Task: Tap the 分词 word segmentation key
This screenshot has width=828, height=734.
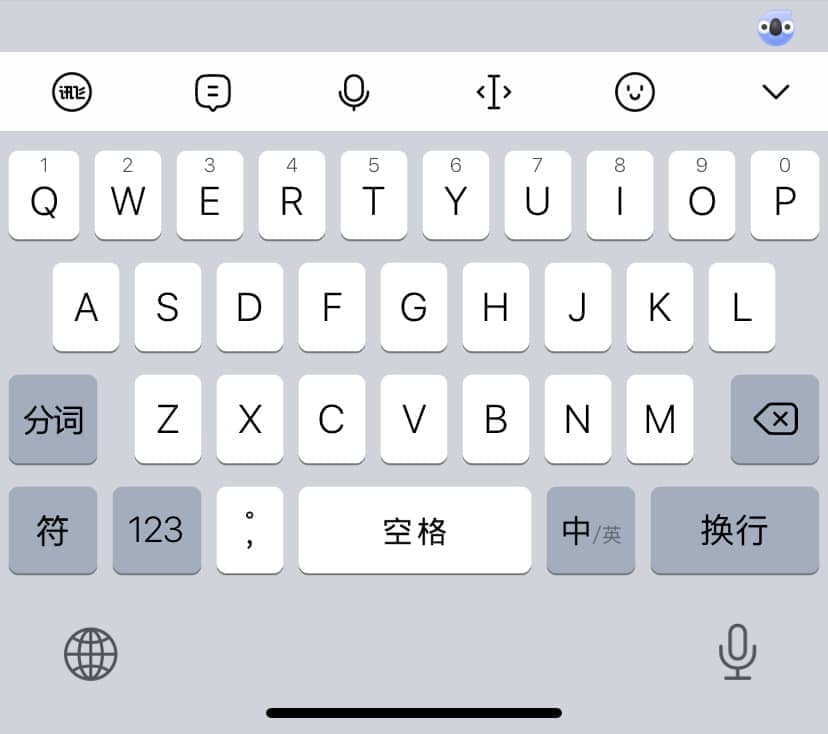Action: [x=53, y=420]
